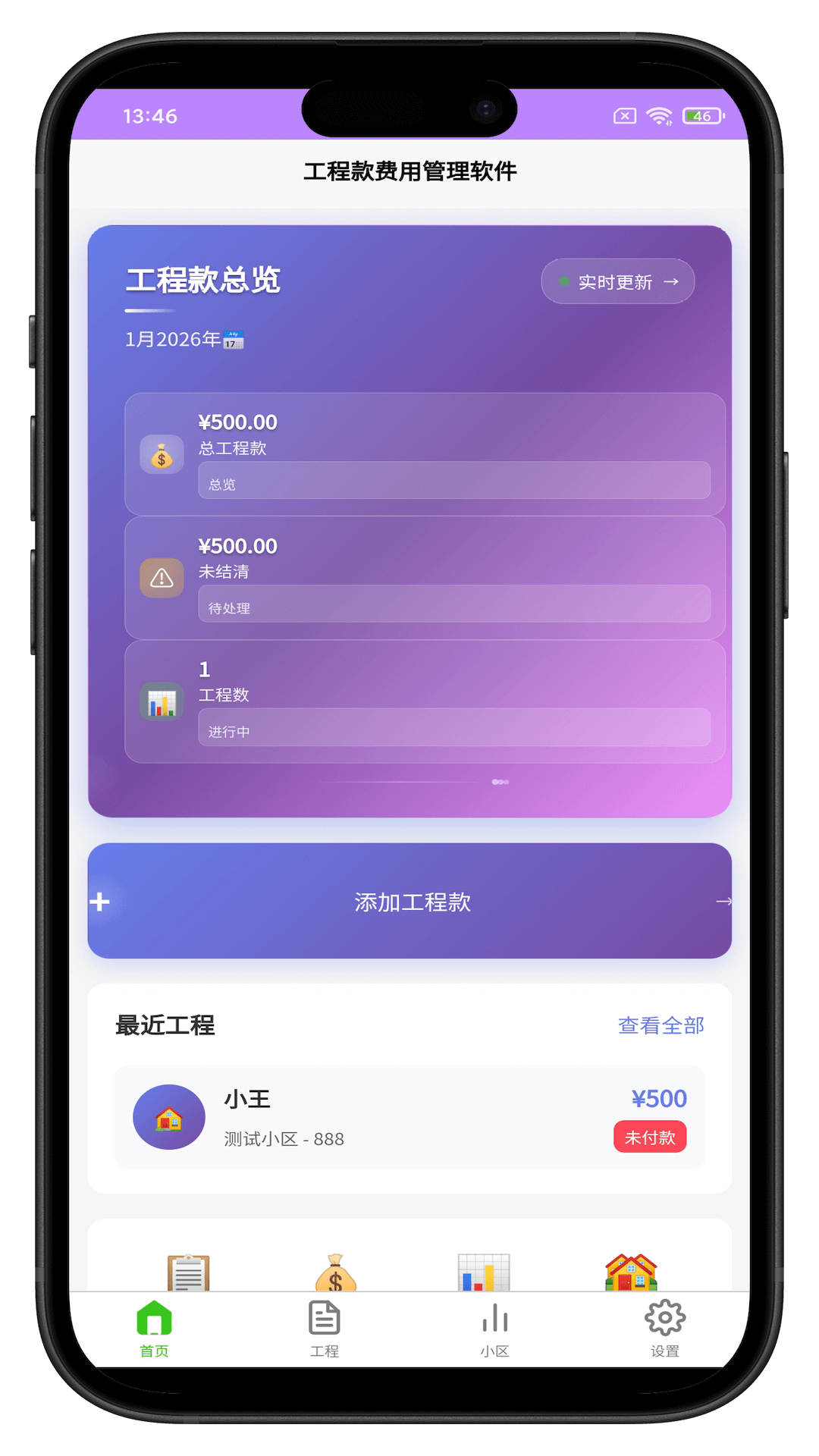Tap the 实时更新 refresh button

617,282
